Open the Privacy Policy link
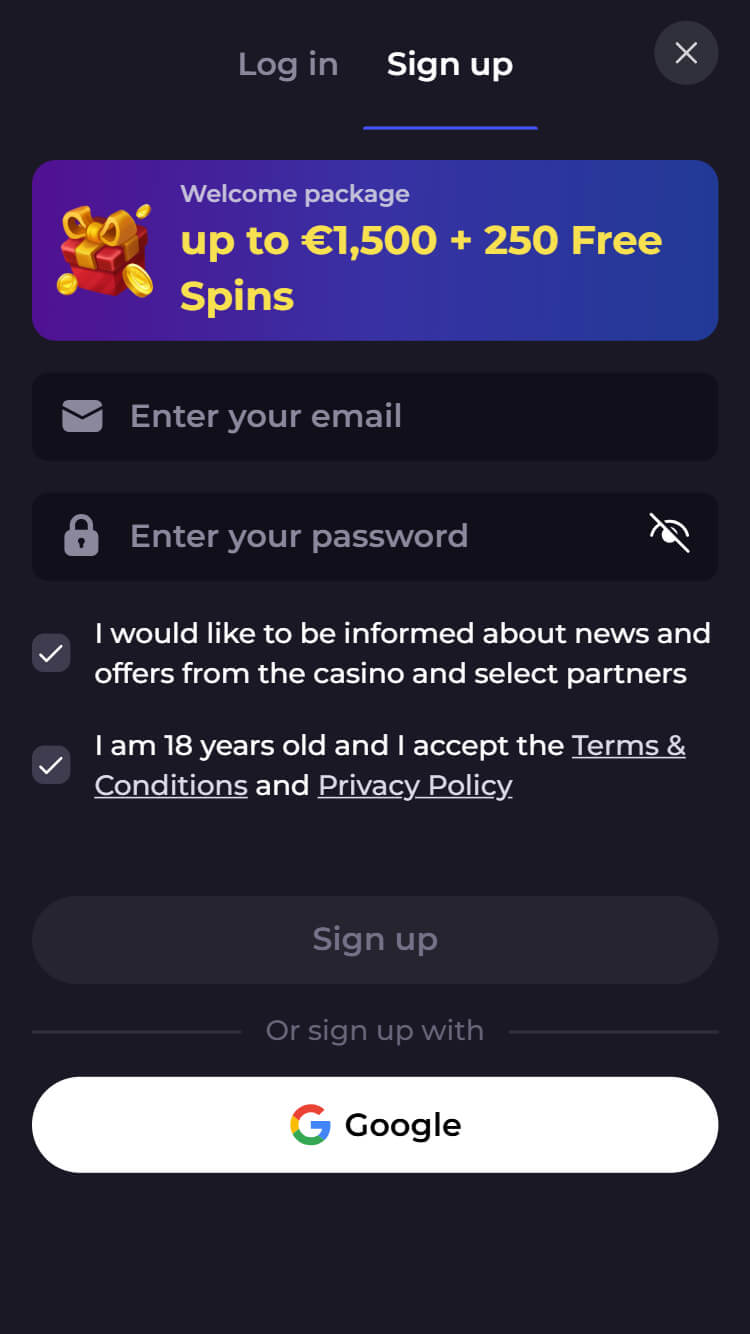Screen dimensions: 750x1334 (415, 786)
